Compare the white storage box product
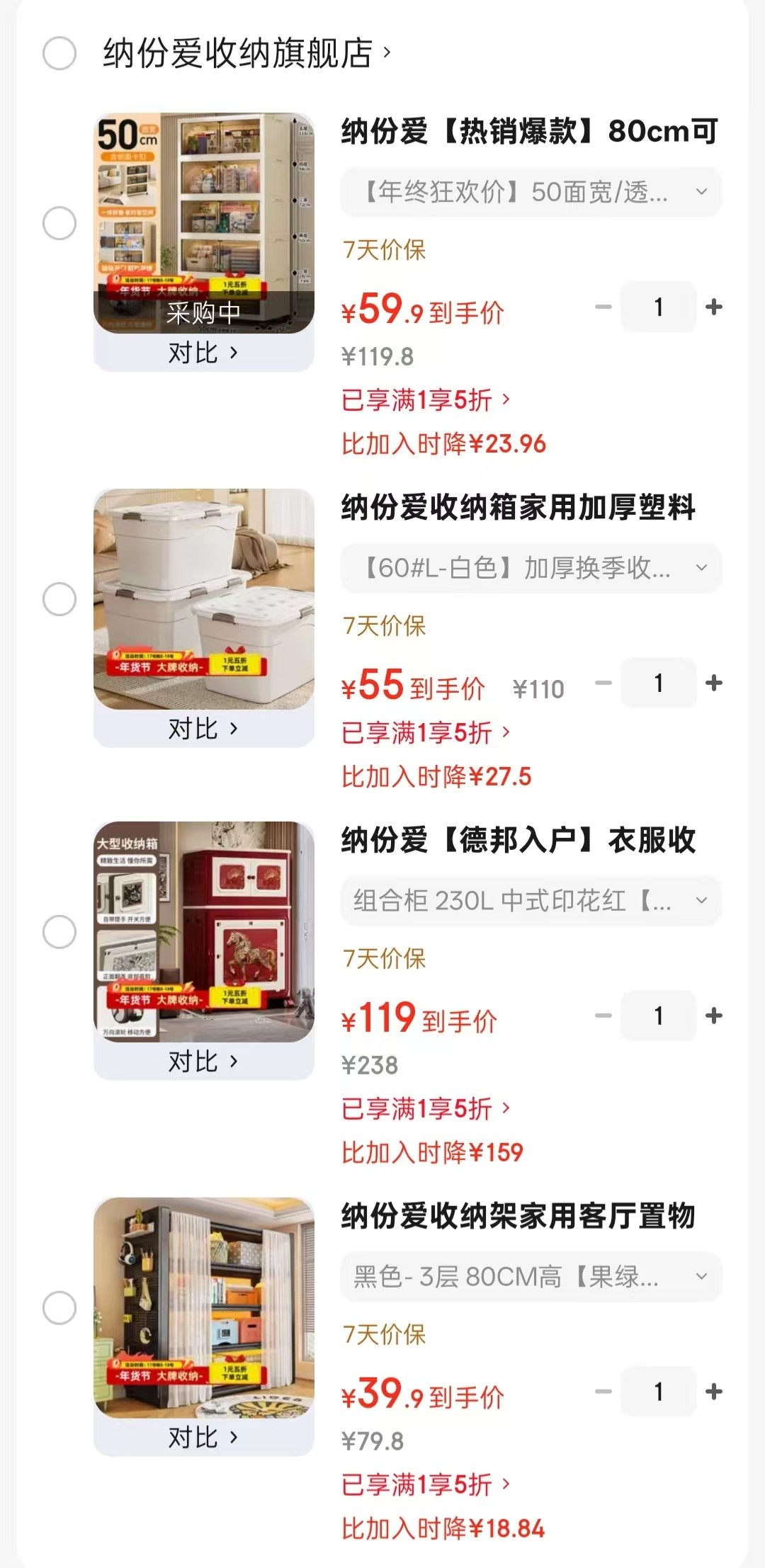Image resolution: width=765 pixels, height=1568 pixels. [x=203, y=729]
